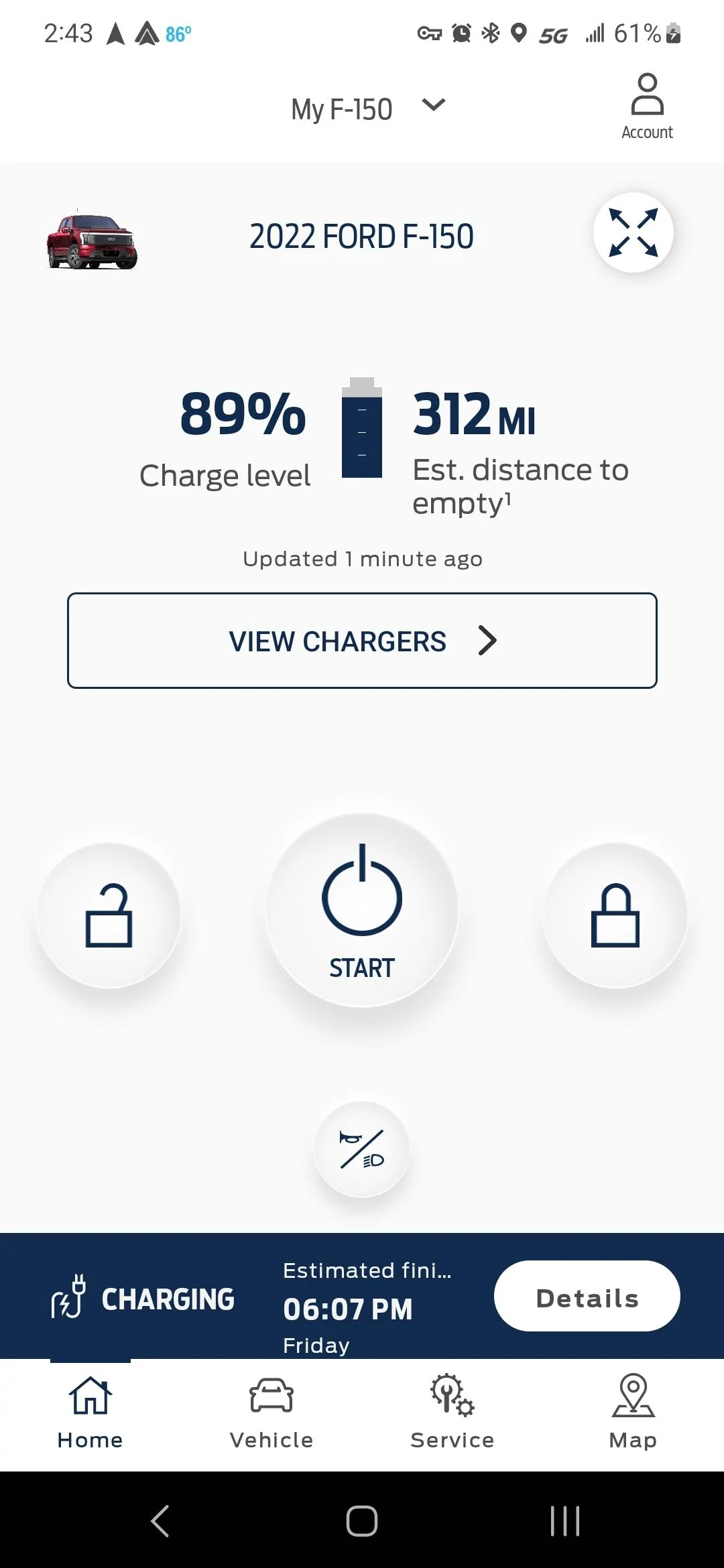Remote start the F-150
Viewport: 724px width, 1568px height.
362,910
